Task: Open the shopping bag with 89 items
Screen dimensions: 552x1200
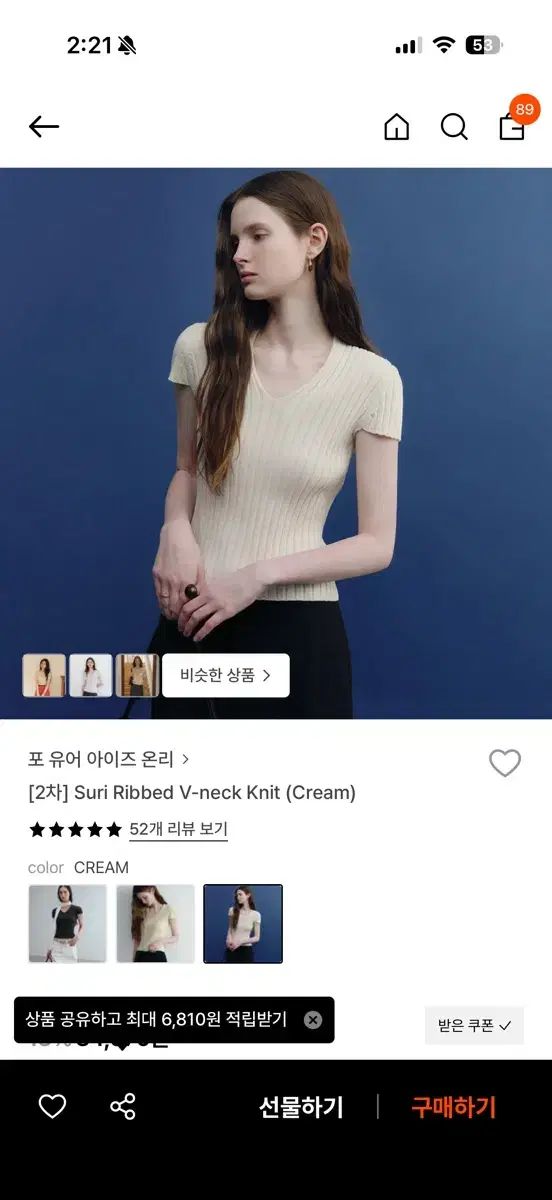Action: (513, 125)
